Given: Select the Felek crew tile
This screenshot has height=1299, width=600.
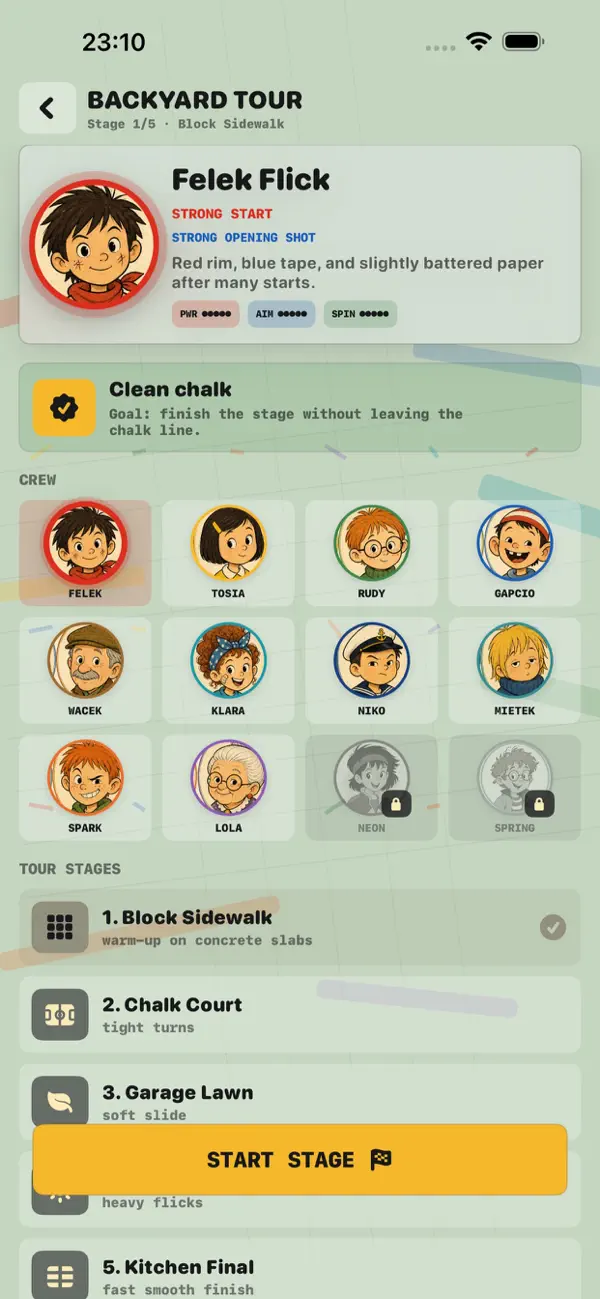Looking at the screenshot, I should 85,553.
